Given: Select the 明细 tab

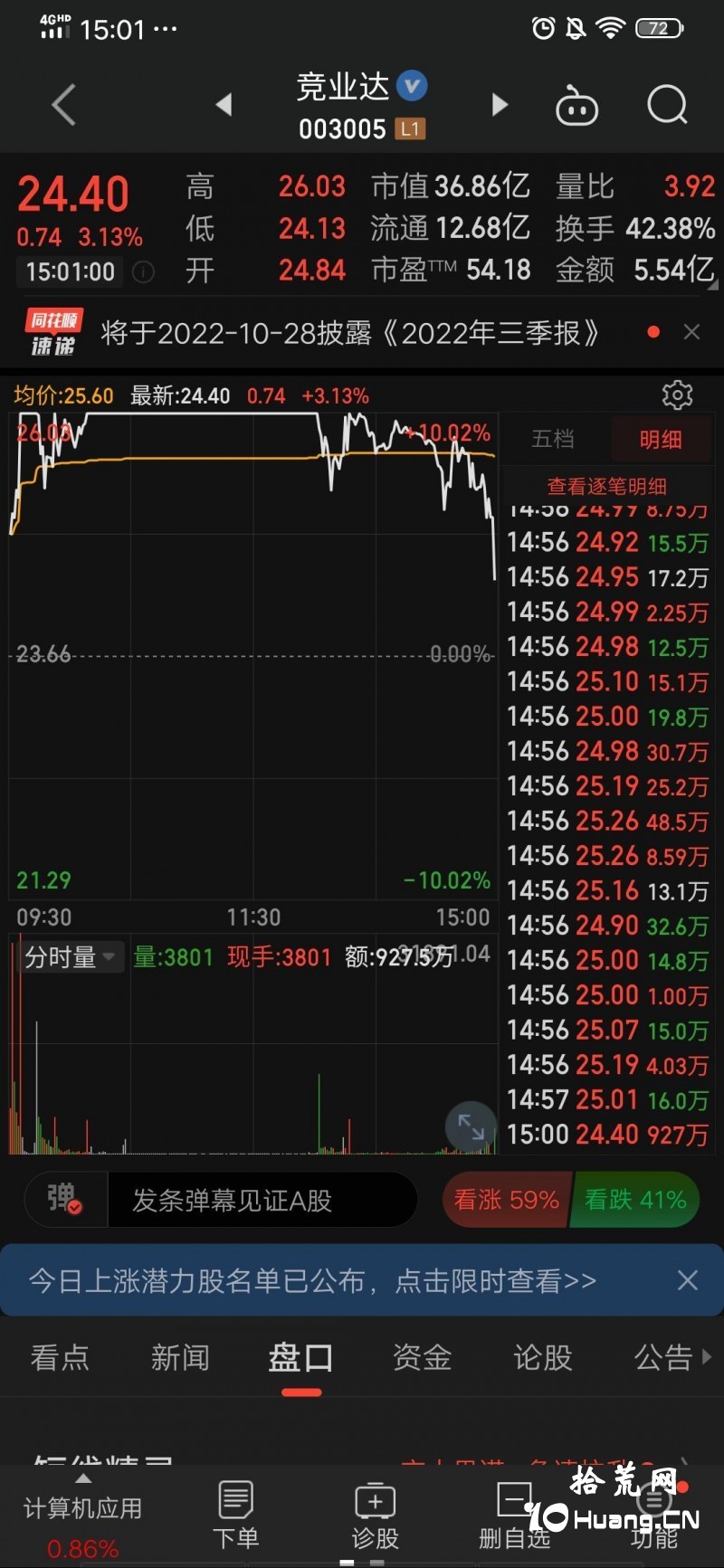Looking at the screenshot, I should [661, 440].
